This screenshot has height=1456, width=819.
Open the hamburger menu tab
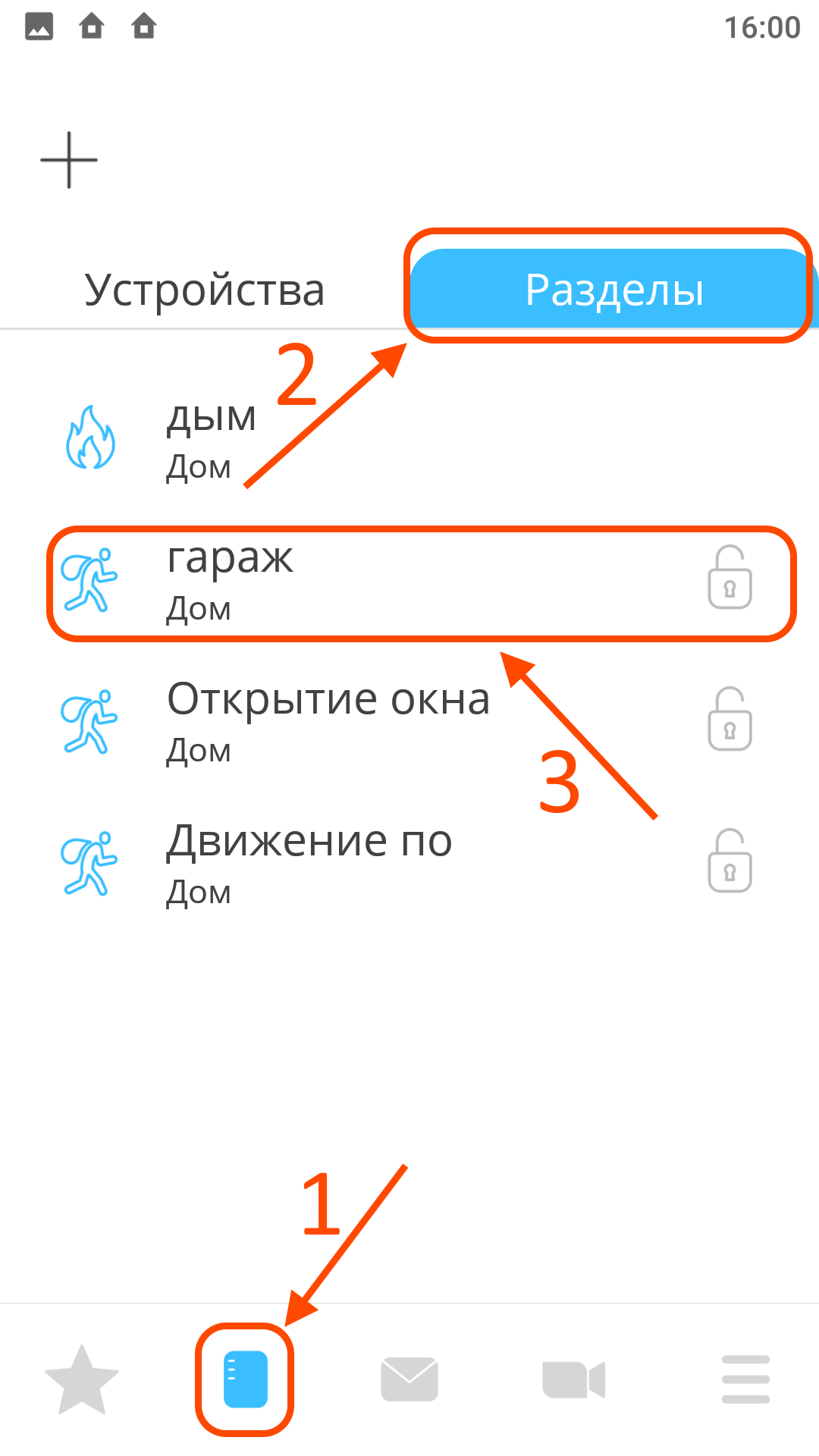click(745, 1379)
